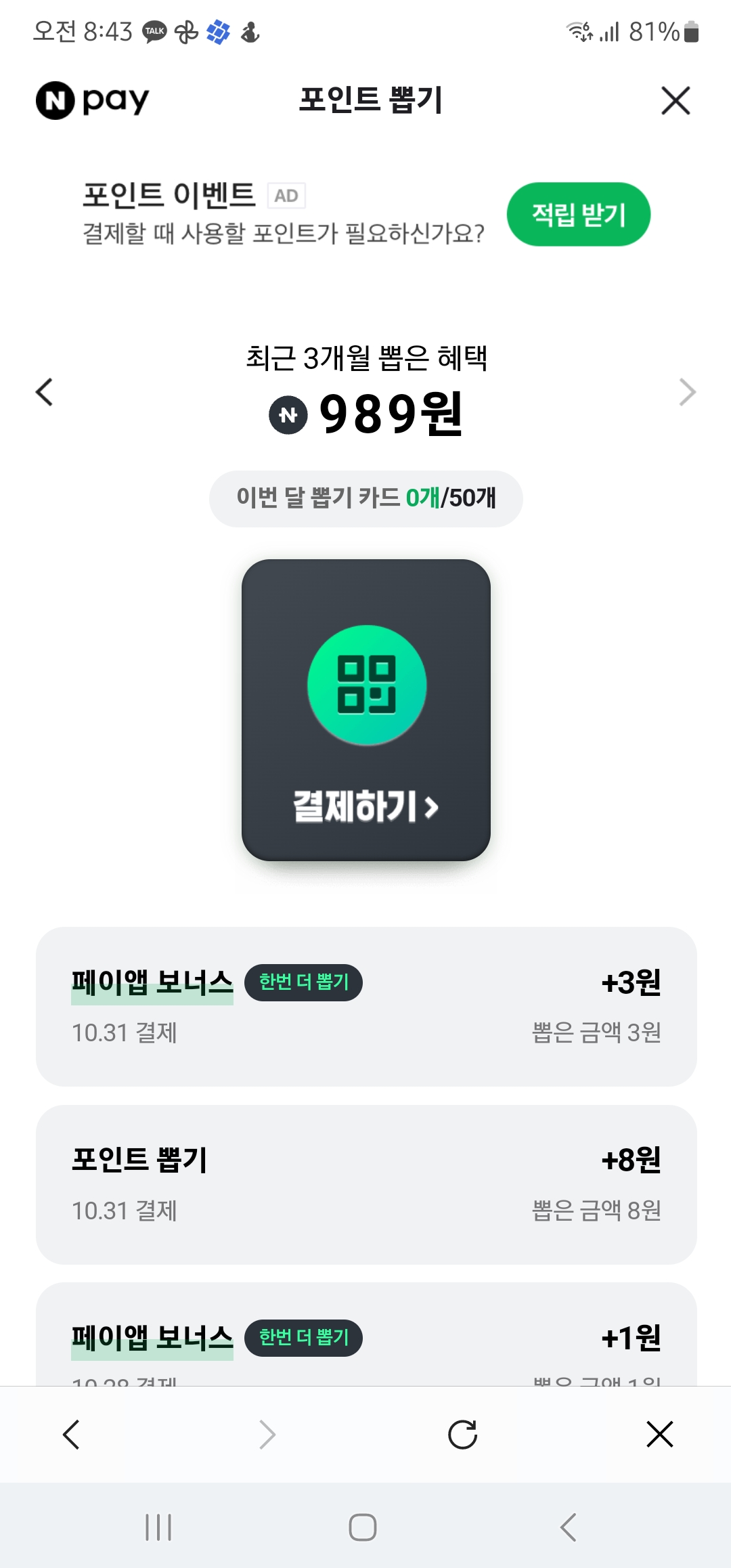Open the system recent apps view
Screen dimensions: 731x1568
[x=158, y=1527]
